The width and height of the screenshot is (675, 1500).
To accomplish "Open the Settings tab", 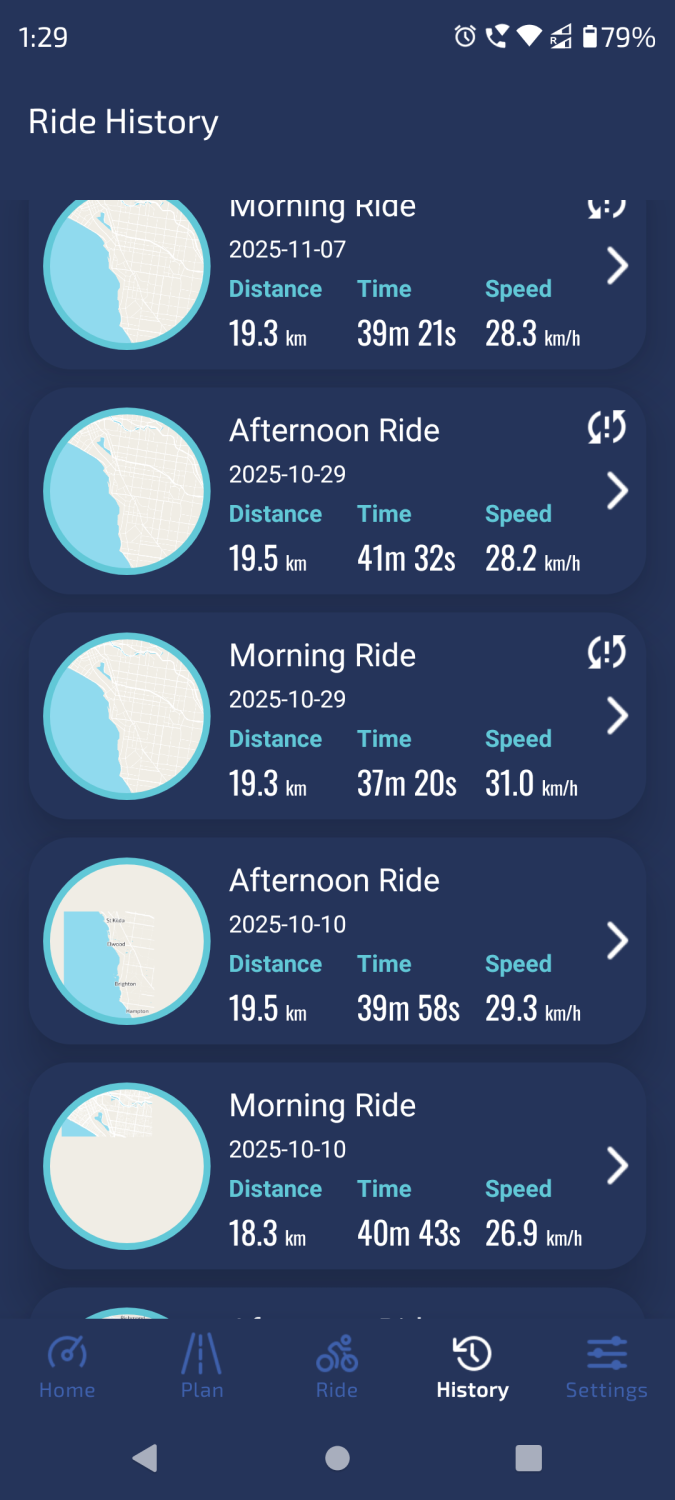I will point(606,1367).
